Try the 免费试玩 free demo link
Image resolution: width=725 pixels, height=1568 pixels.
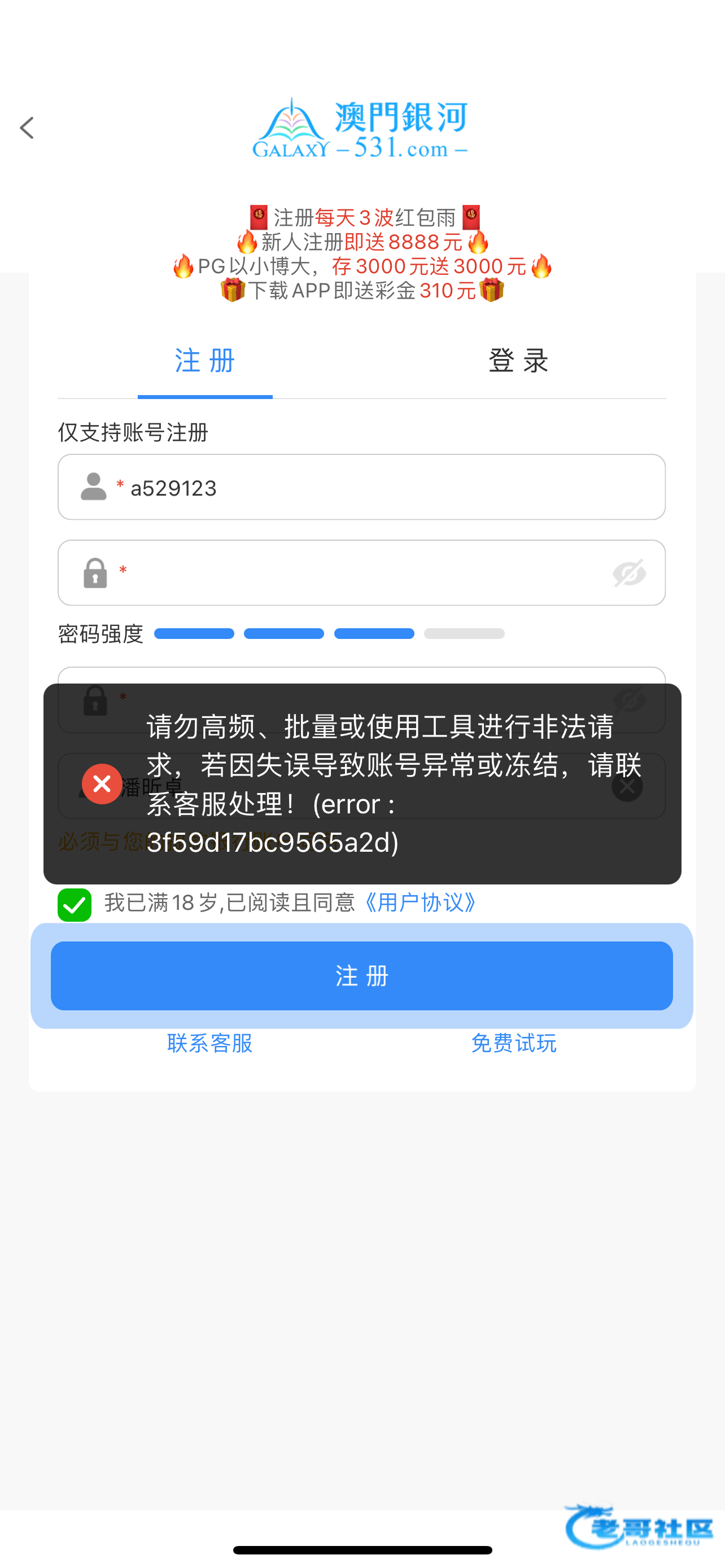coord(513,1043)
